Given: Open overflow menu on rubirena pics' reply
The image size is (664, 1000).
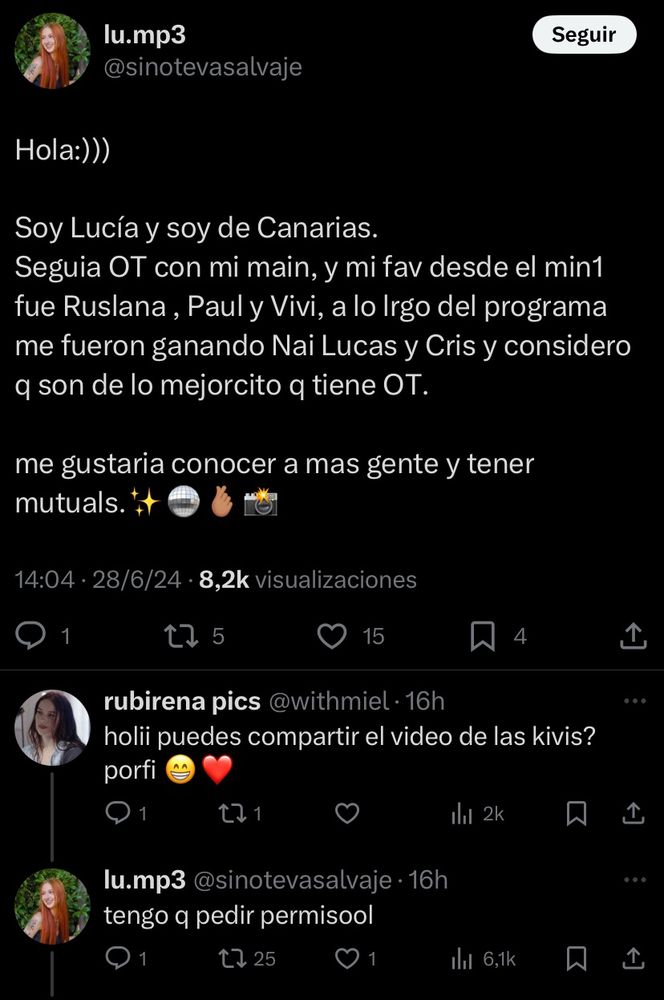Looking at the screenshot, I should 634,702.
